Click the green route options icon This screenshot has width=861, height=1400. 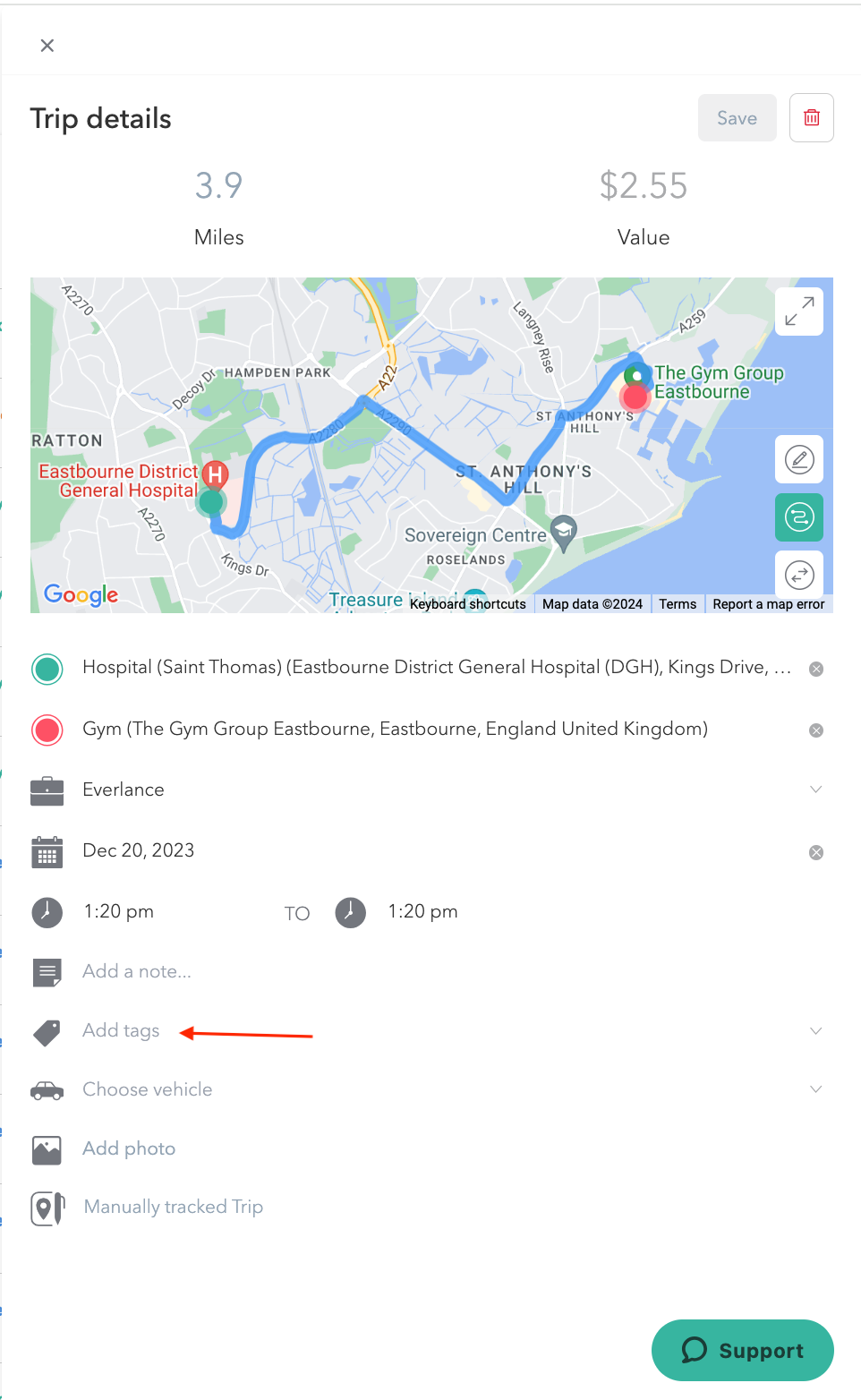coord(797,517)
